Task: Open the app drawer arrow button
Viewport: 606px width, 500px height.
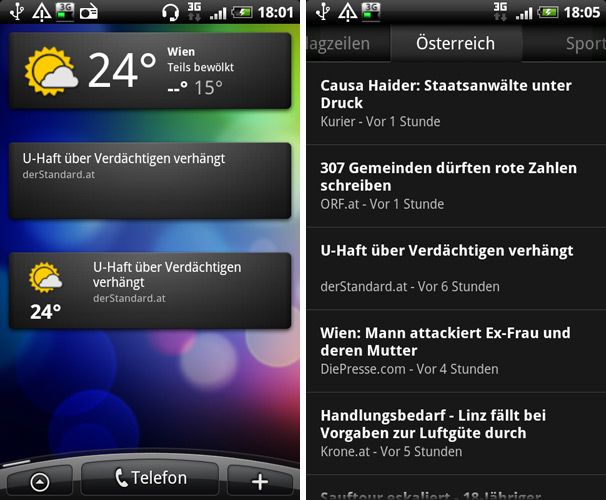Action: [x=40, y=482]
